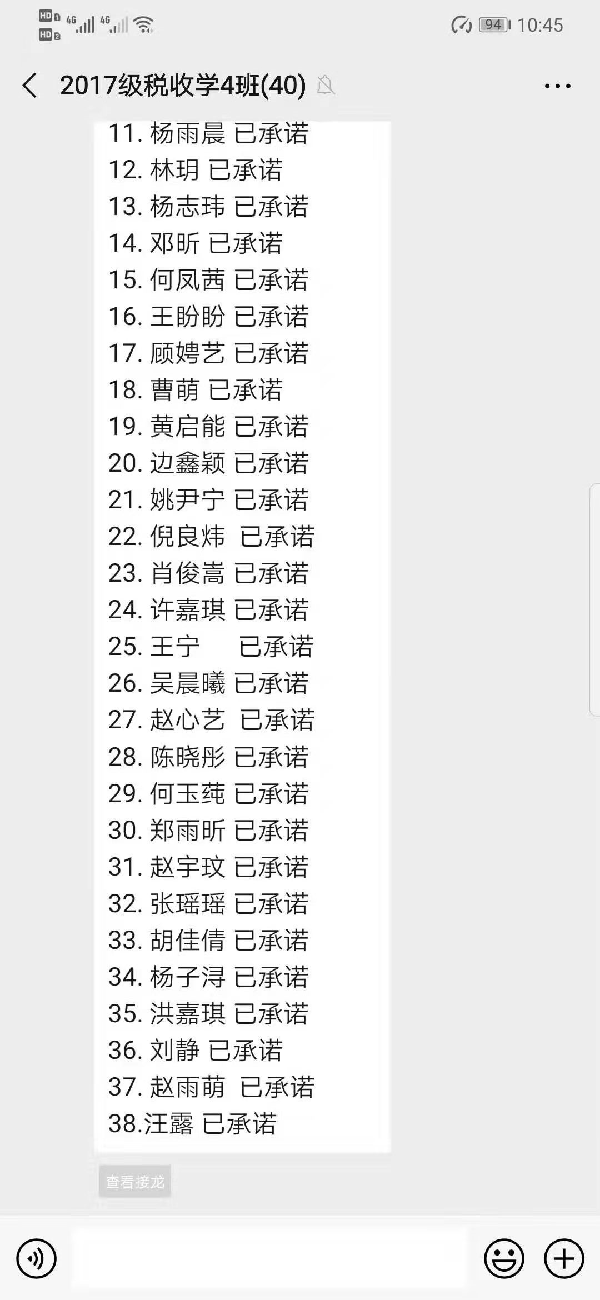Open the emoji sticker panel

(504, 1258)
